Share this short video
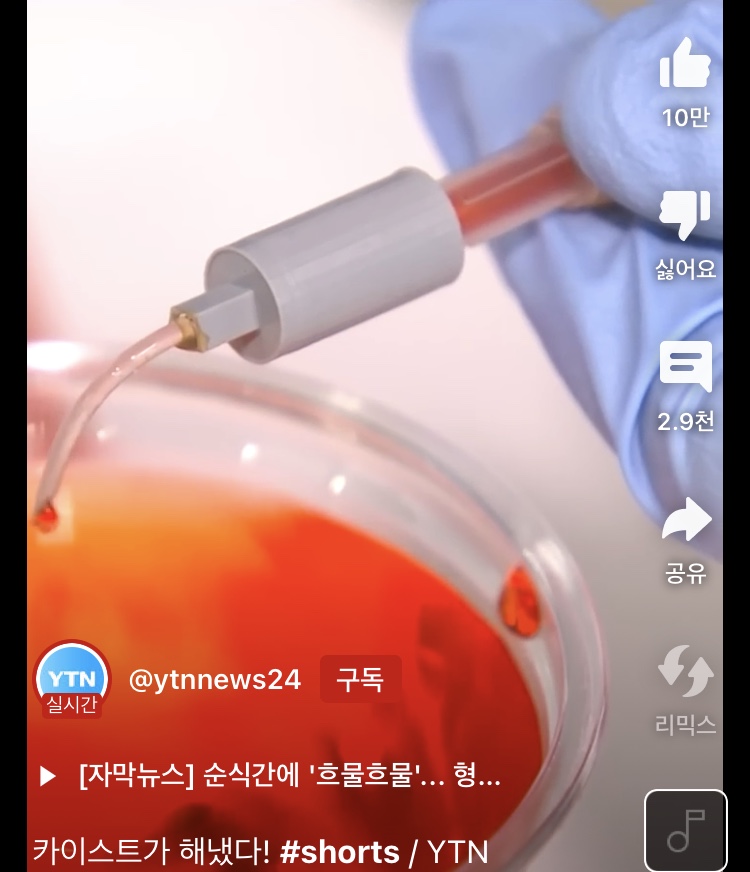The height and width of the screenshot is (872, 750). pos(685,521)
